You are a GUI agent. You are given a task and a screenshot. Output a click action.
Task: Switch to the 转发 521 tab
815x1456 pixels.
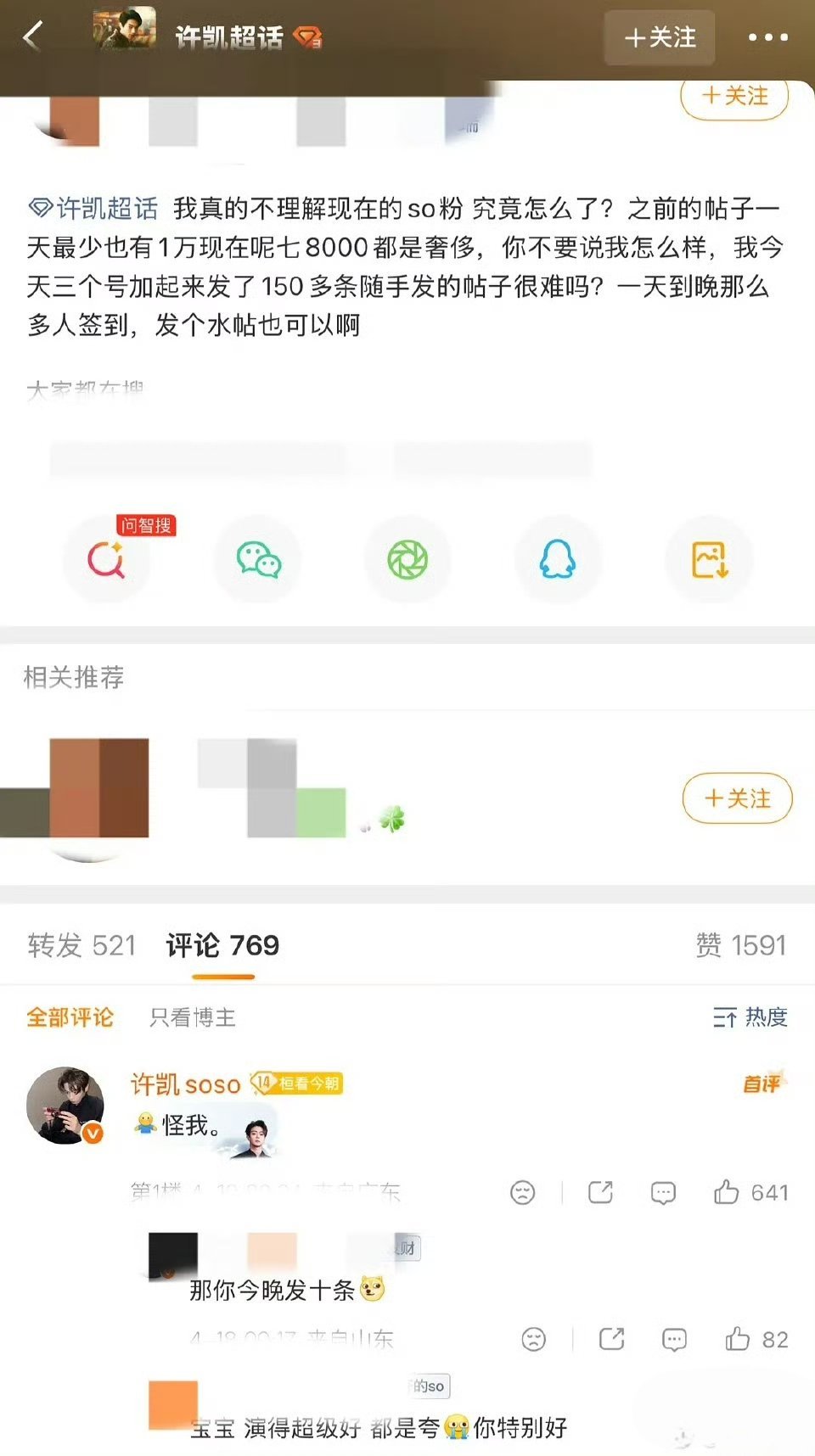point(81,944)
